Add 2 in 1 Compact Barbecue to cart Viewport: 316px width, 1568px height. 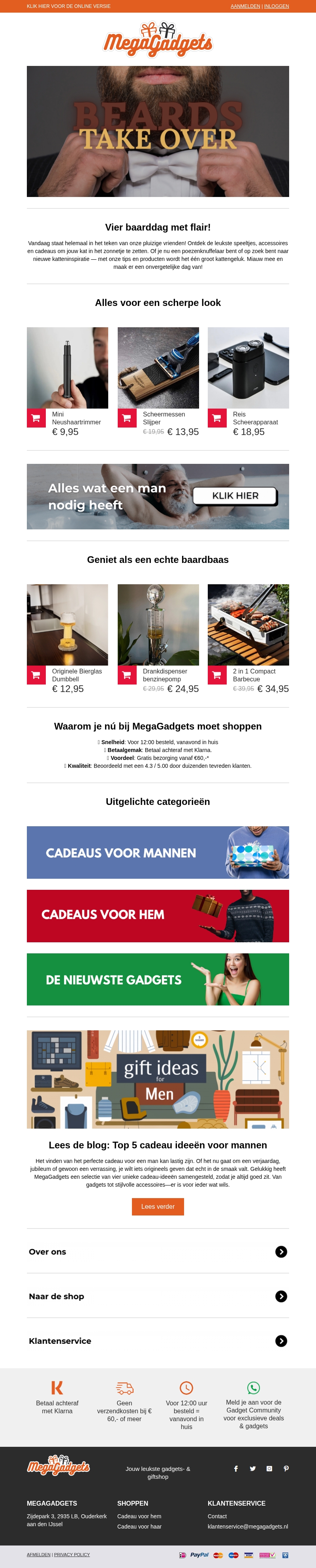pyautogui.click(x=217, y=675)
